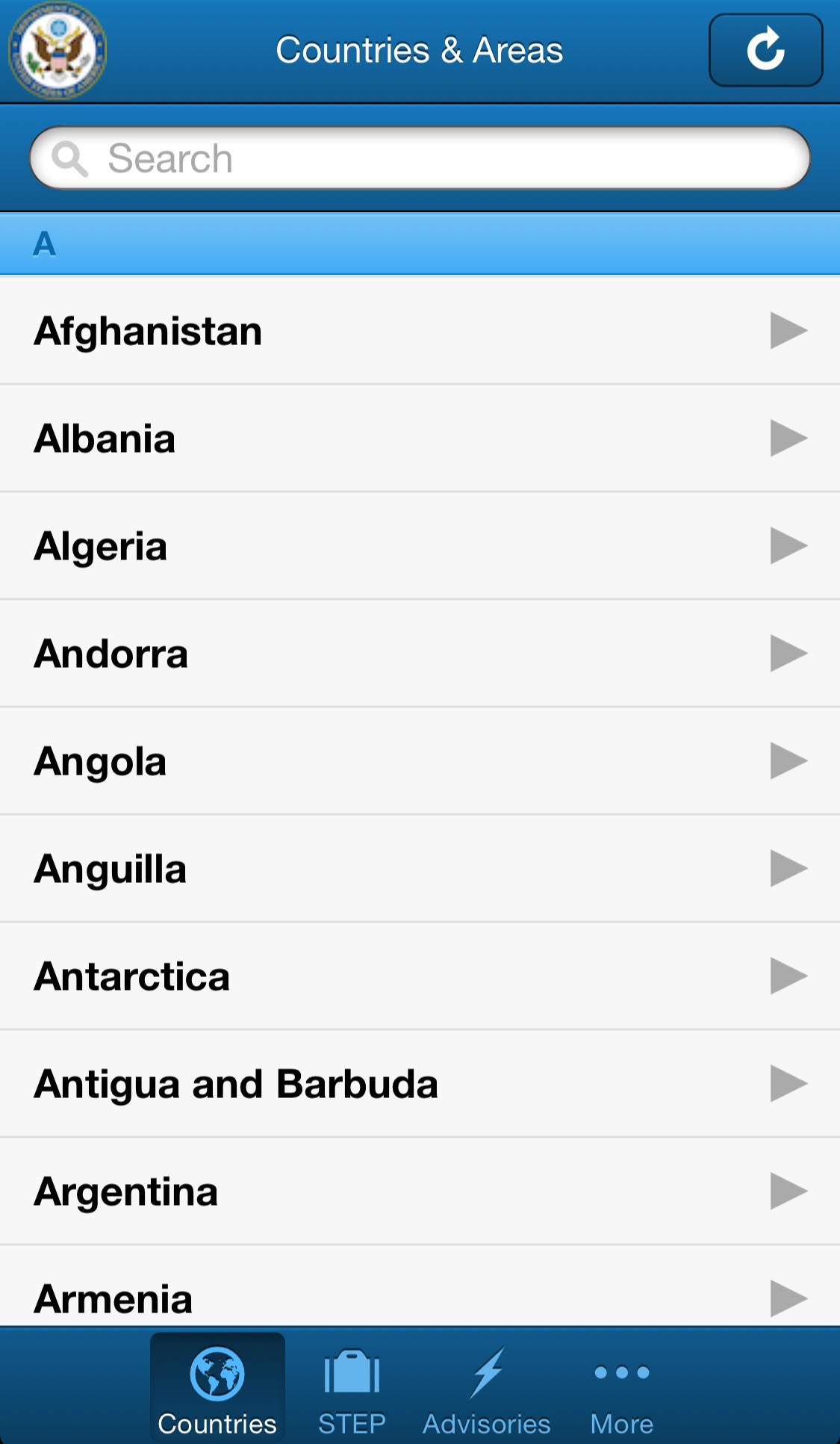840x1444 pixels.
Task: Open the More tab
Action: pyautogui.click(x=621, y=1387)
